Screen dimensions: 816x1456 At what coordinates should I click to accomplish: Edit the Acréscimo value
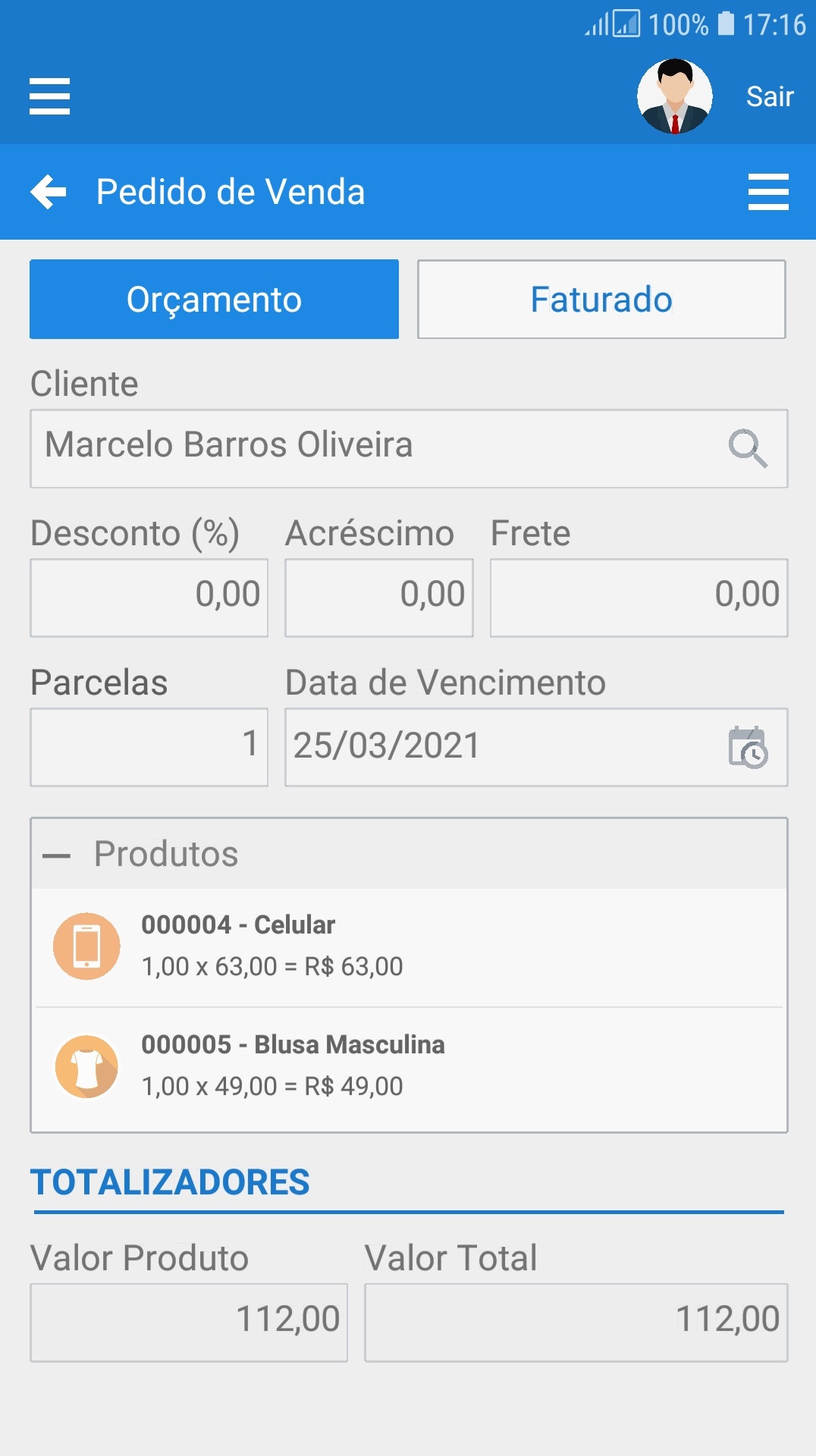click(378, 598)
